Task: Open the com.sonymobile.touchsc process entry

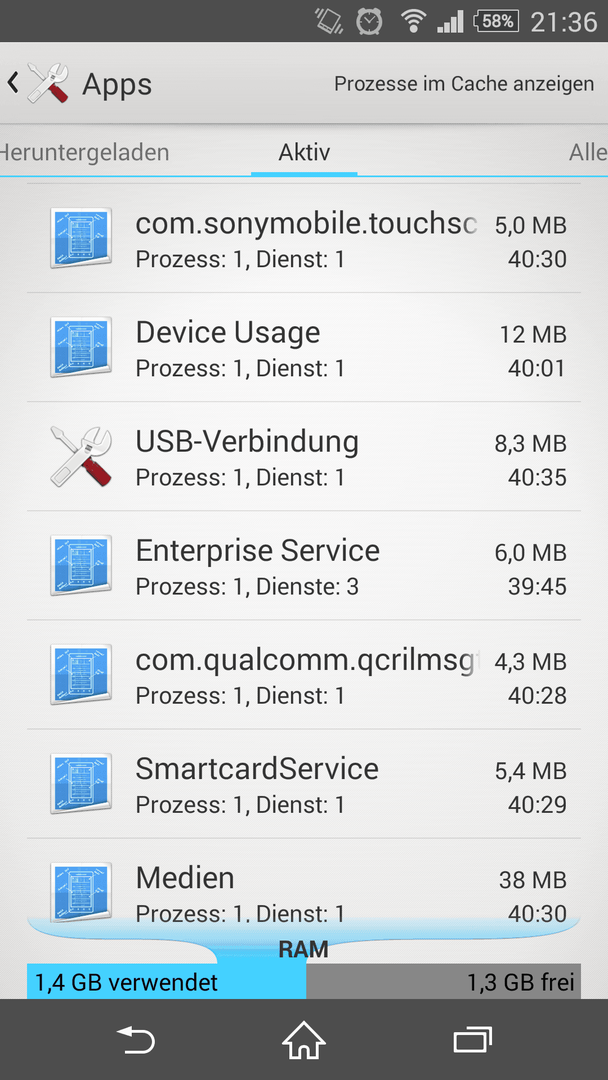Action: click(304, 238)
